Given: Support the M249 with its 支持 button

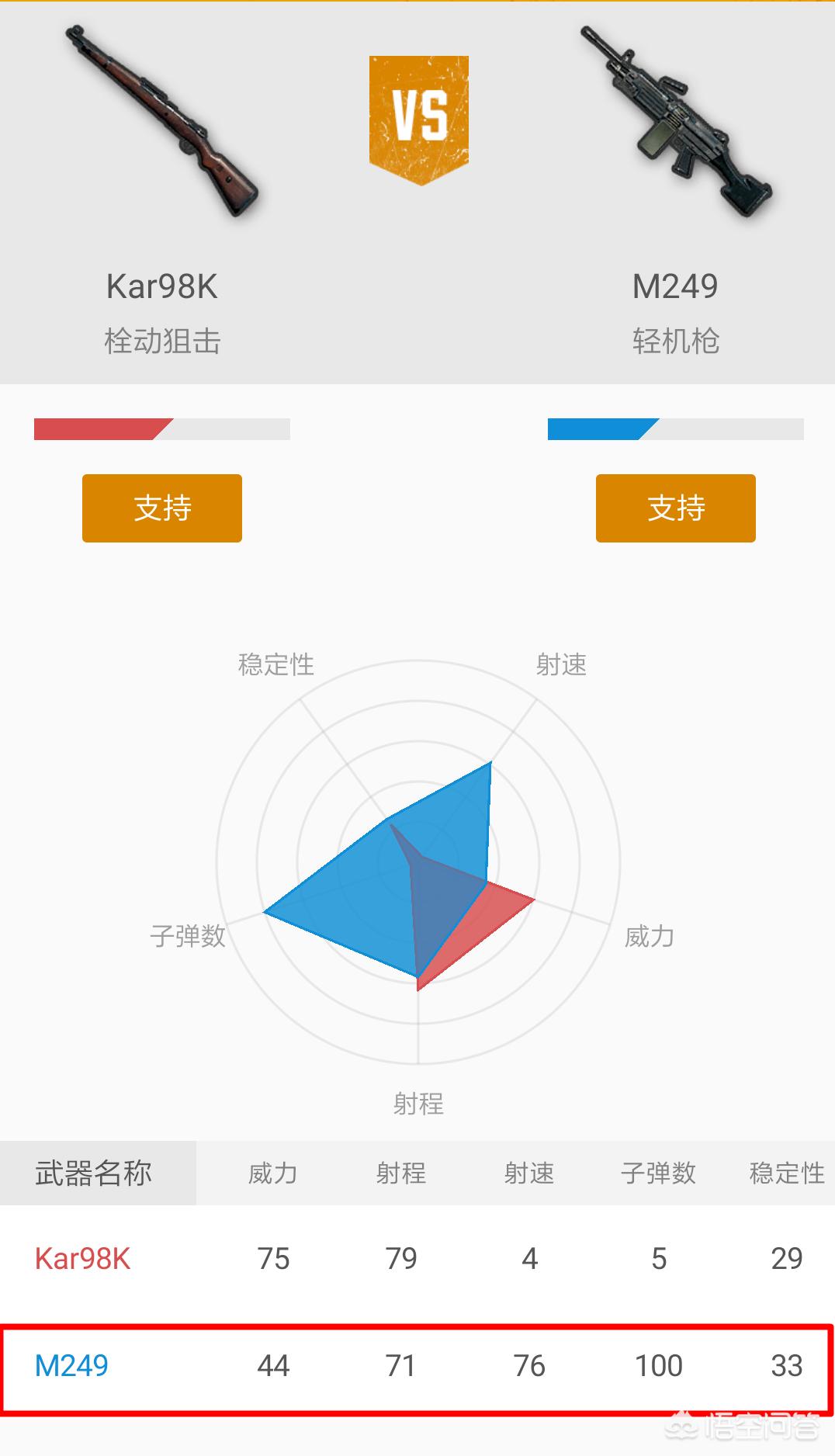Looking at the screenshot, I should click(675, 508).
